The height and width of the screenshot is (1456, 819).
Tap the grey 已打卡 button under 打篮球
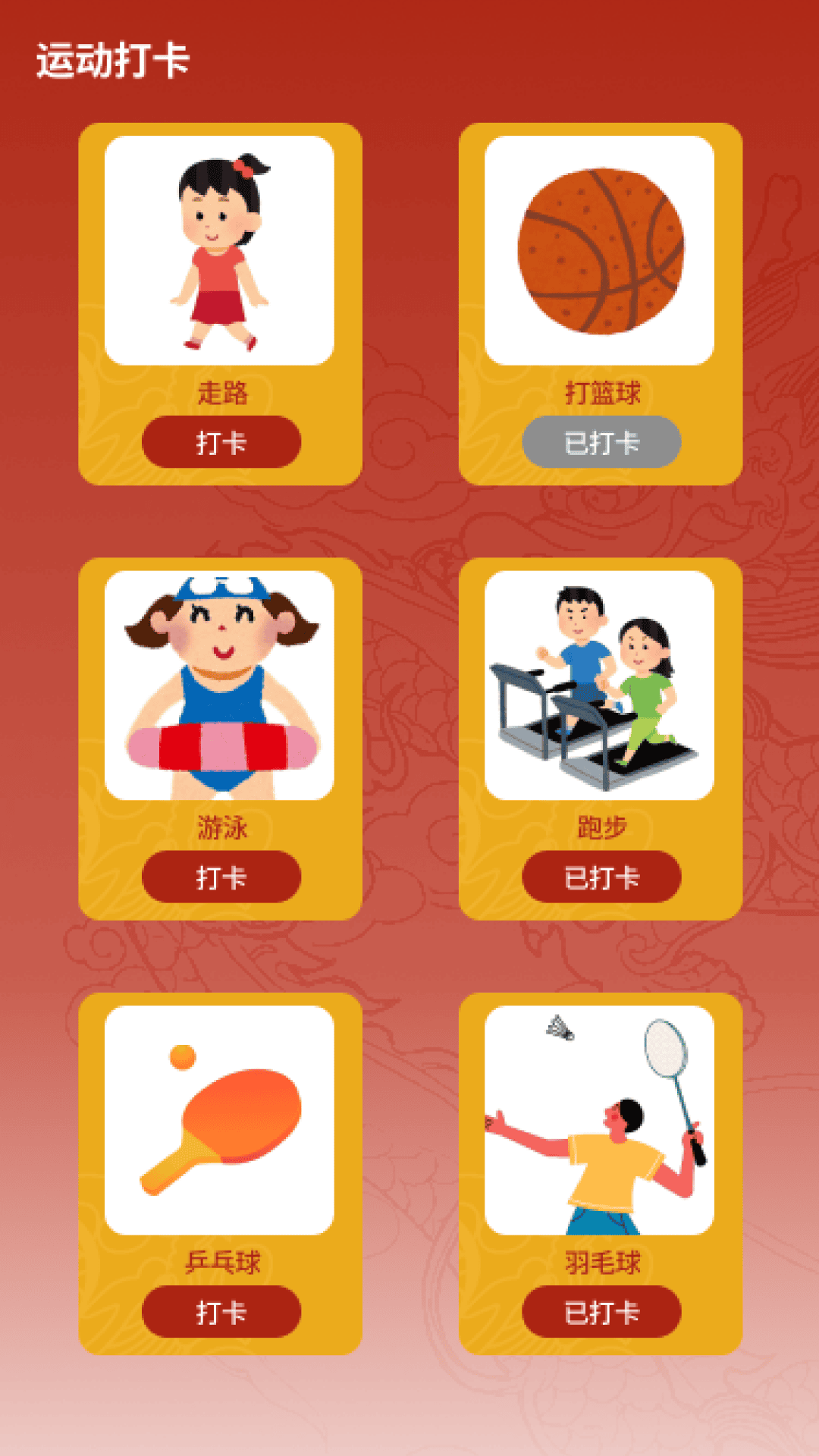click(601, 442)
